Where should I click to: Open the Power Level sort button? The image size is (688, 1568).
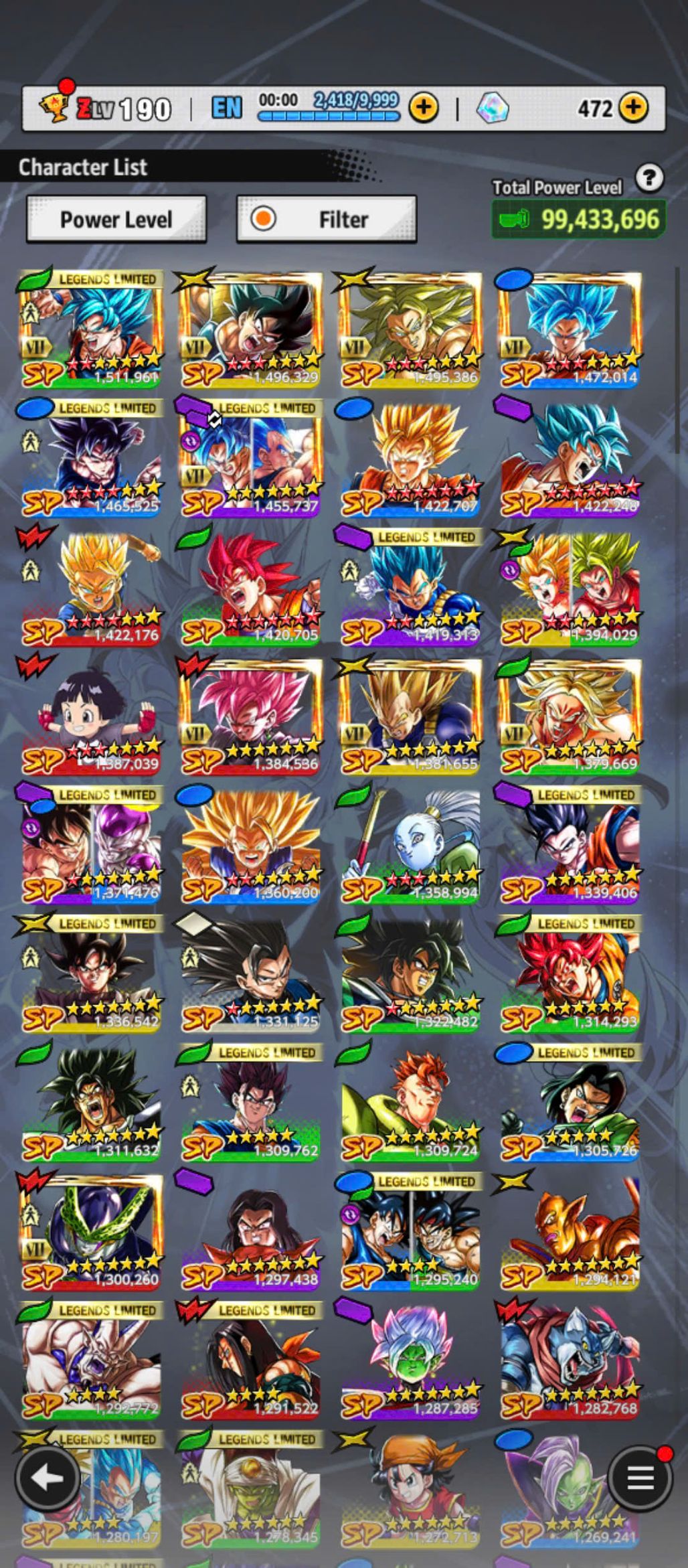116,219
